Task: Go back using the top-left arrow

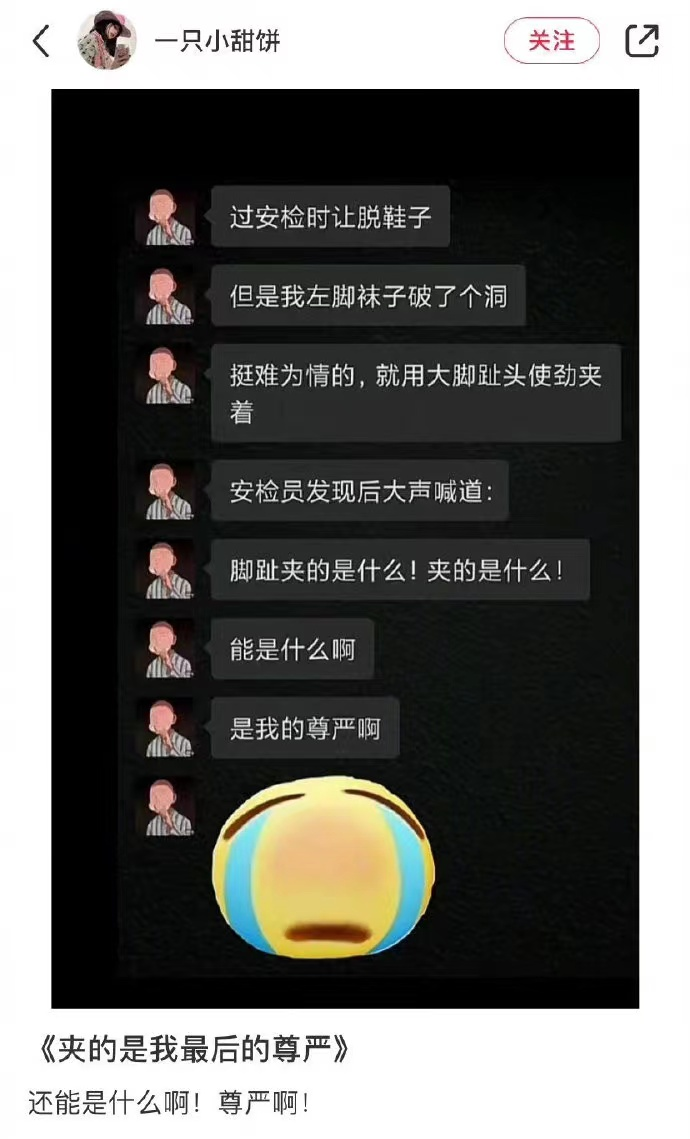Action: pyautogui.click(x=41, y=42)
